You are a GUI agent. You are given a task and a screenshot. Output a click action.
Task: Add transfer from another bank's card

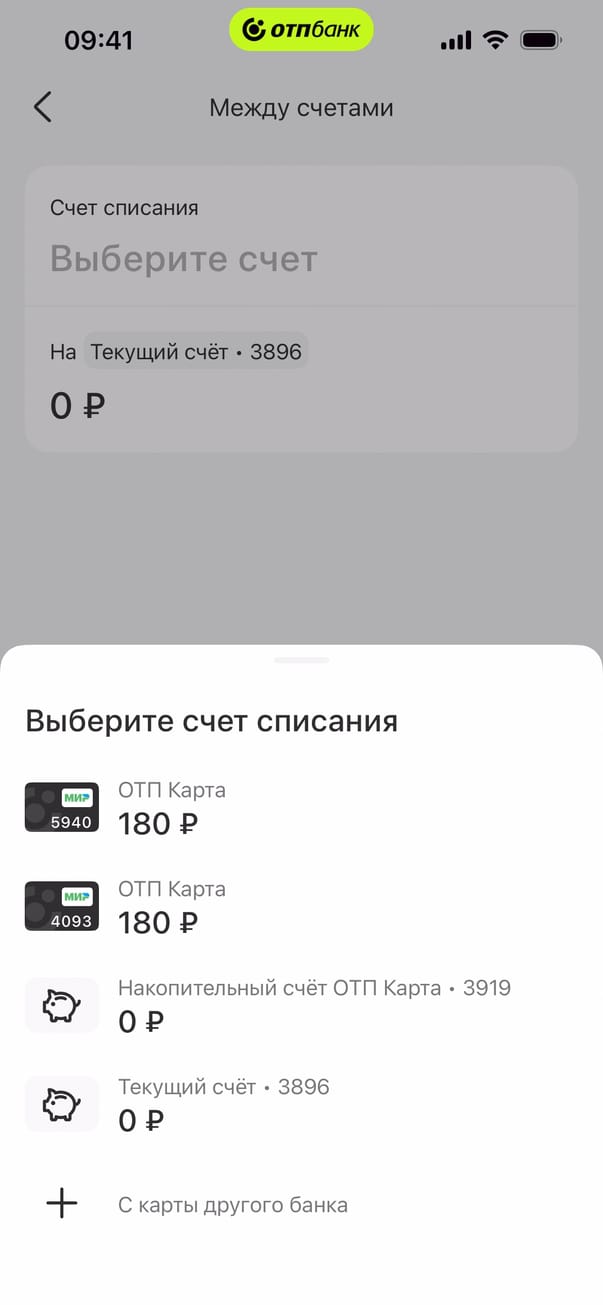[x=232, y=1204]
